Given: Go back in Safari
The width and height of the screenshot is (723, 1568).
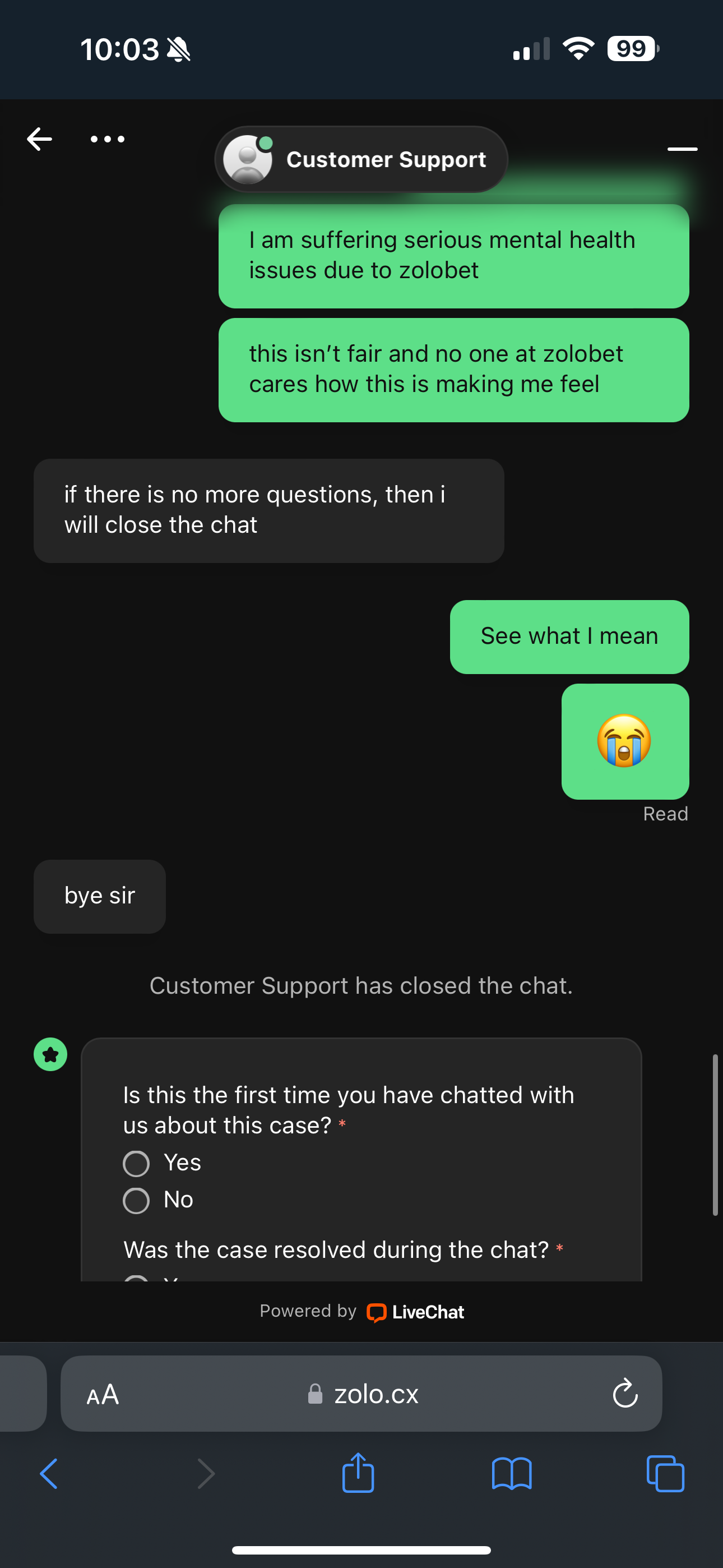Looking at the screenshot, I should click(x=49, y=1474).
